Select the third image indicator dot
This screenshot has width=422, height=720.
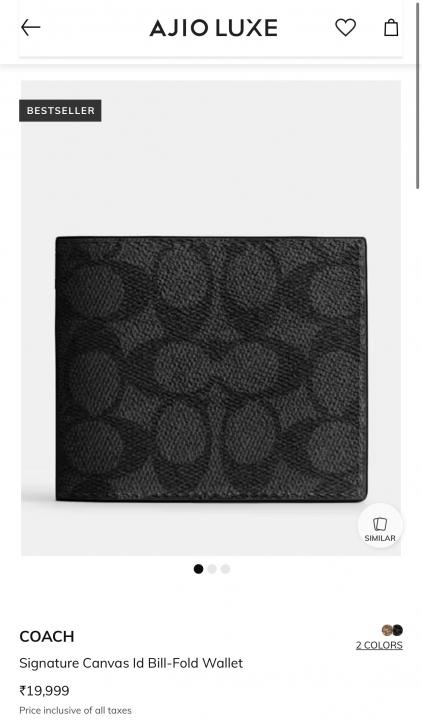[225, 569]
